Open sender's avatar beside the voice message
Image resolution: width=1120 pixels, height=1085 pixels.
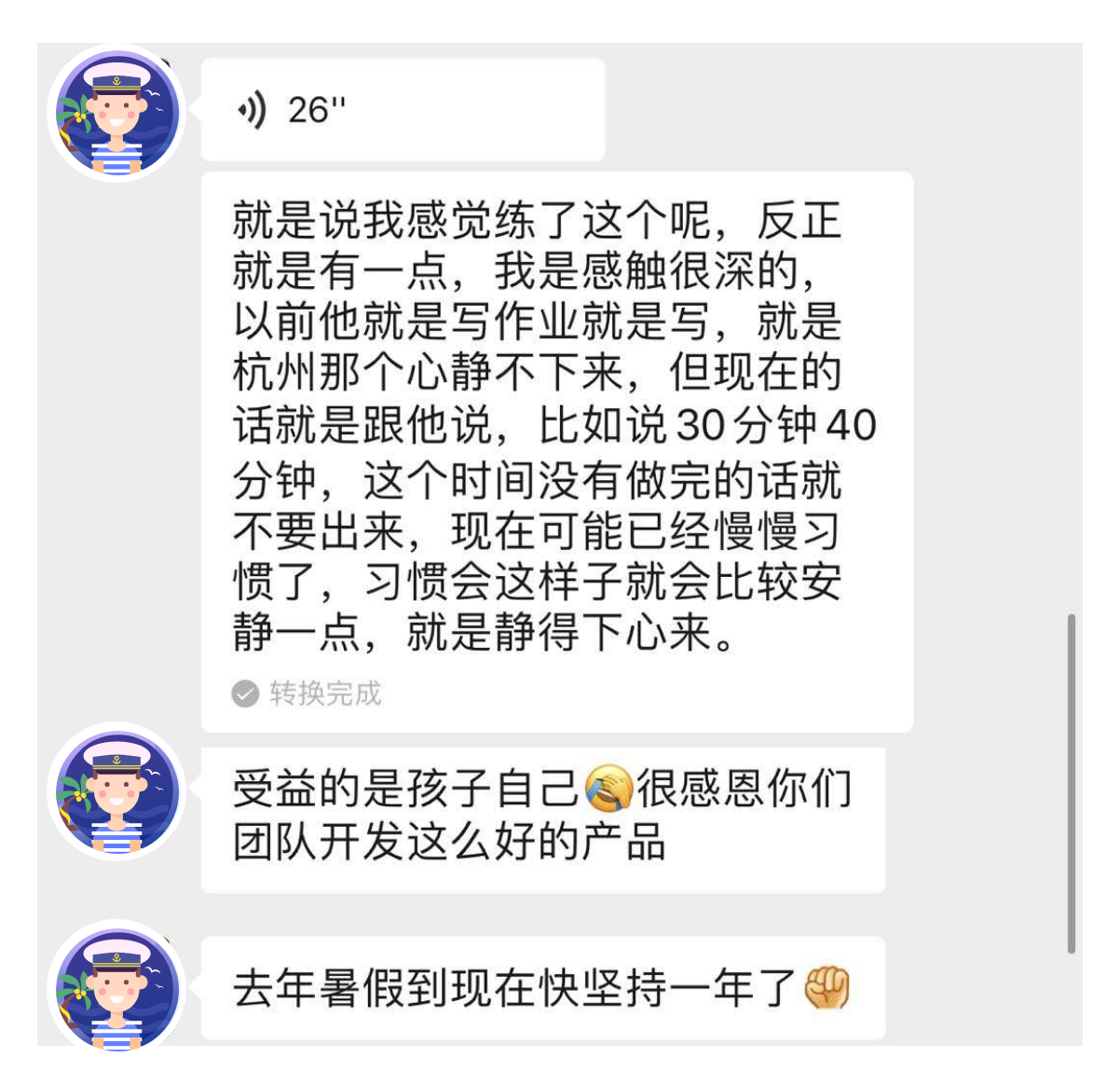pyautogui.click(x=117, y=114)
